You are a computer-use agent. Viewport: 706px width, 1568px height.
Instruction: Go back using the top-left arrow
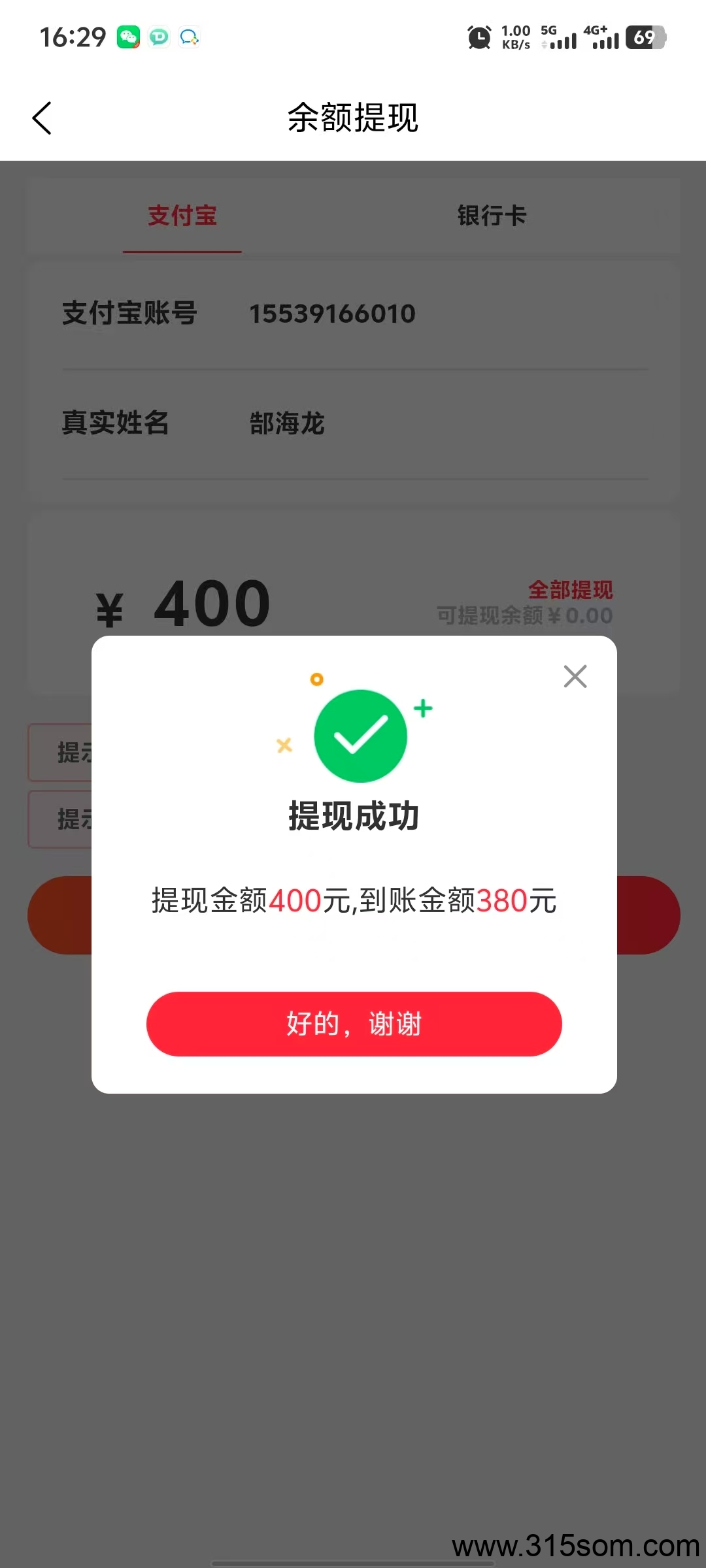(42, 118)
